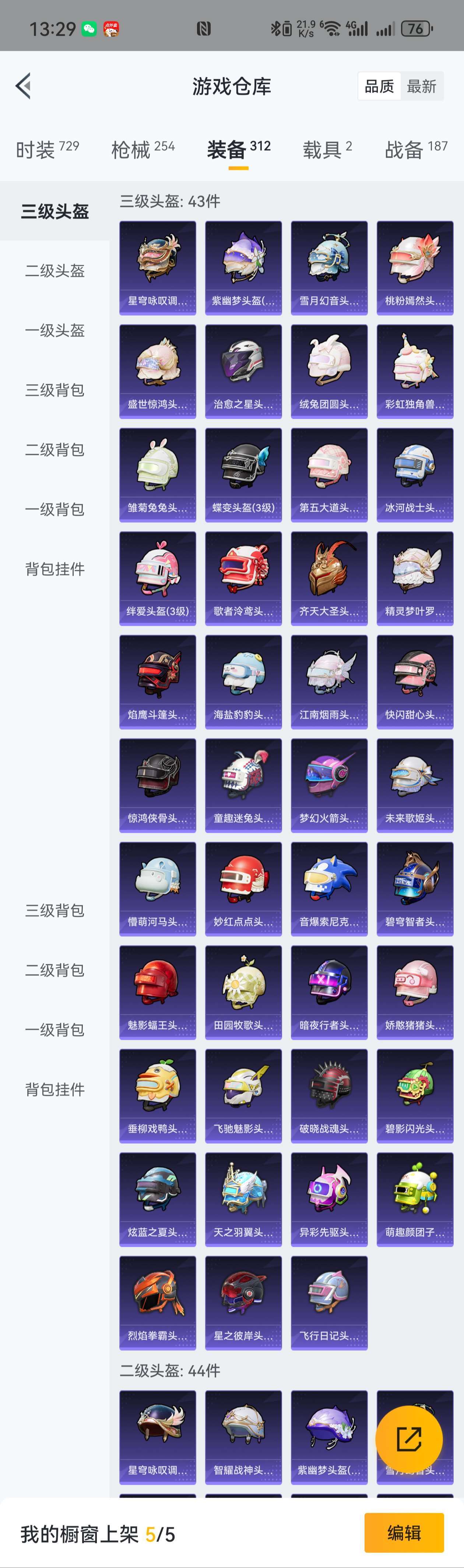Screen dimensions: 464x1568
Task: View the 彩虹独角兽 helmet item
Action: point(415,371)
